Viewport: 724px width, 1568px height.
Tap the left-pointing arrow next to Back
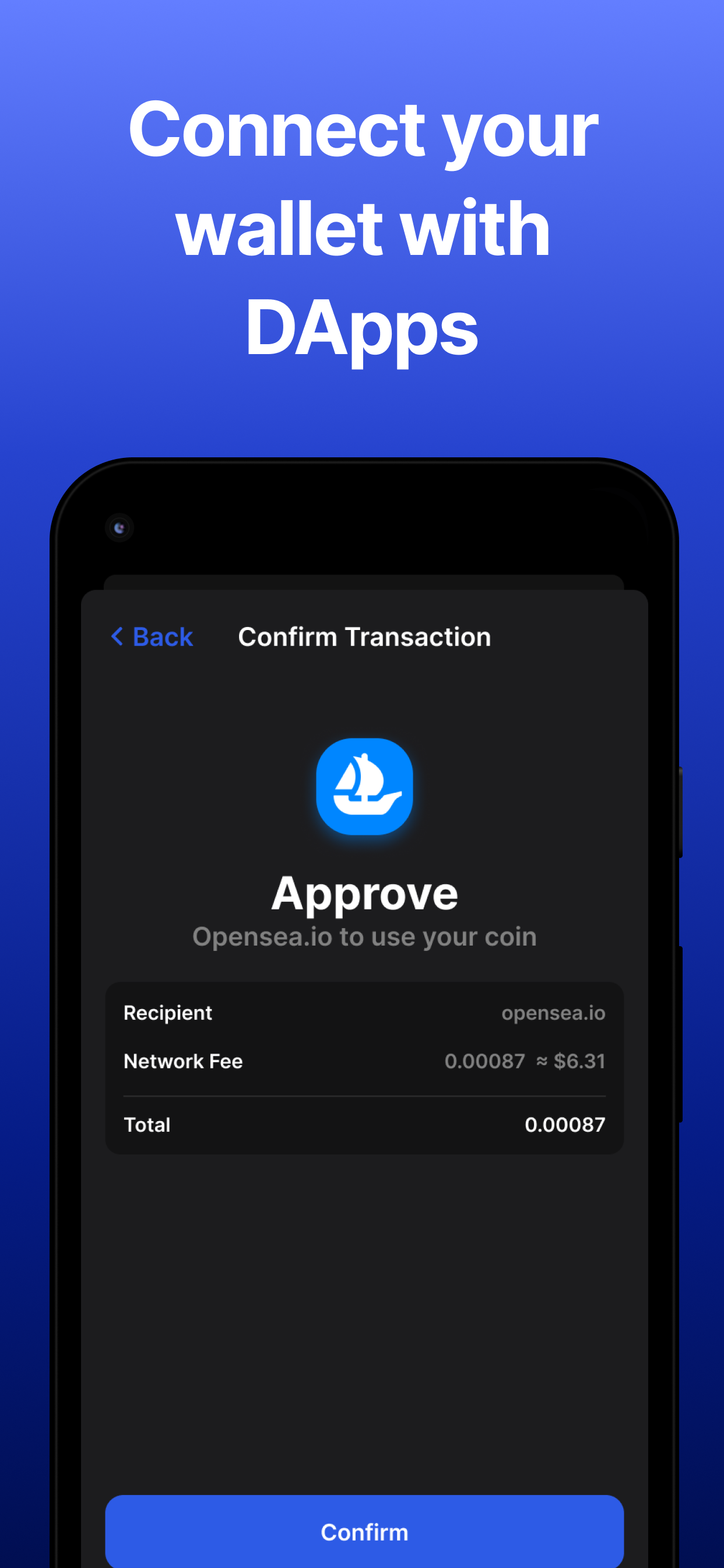(118, 638)
